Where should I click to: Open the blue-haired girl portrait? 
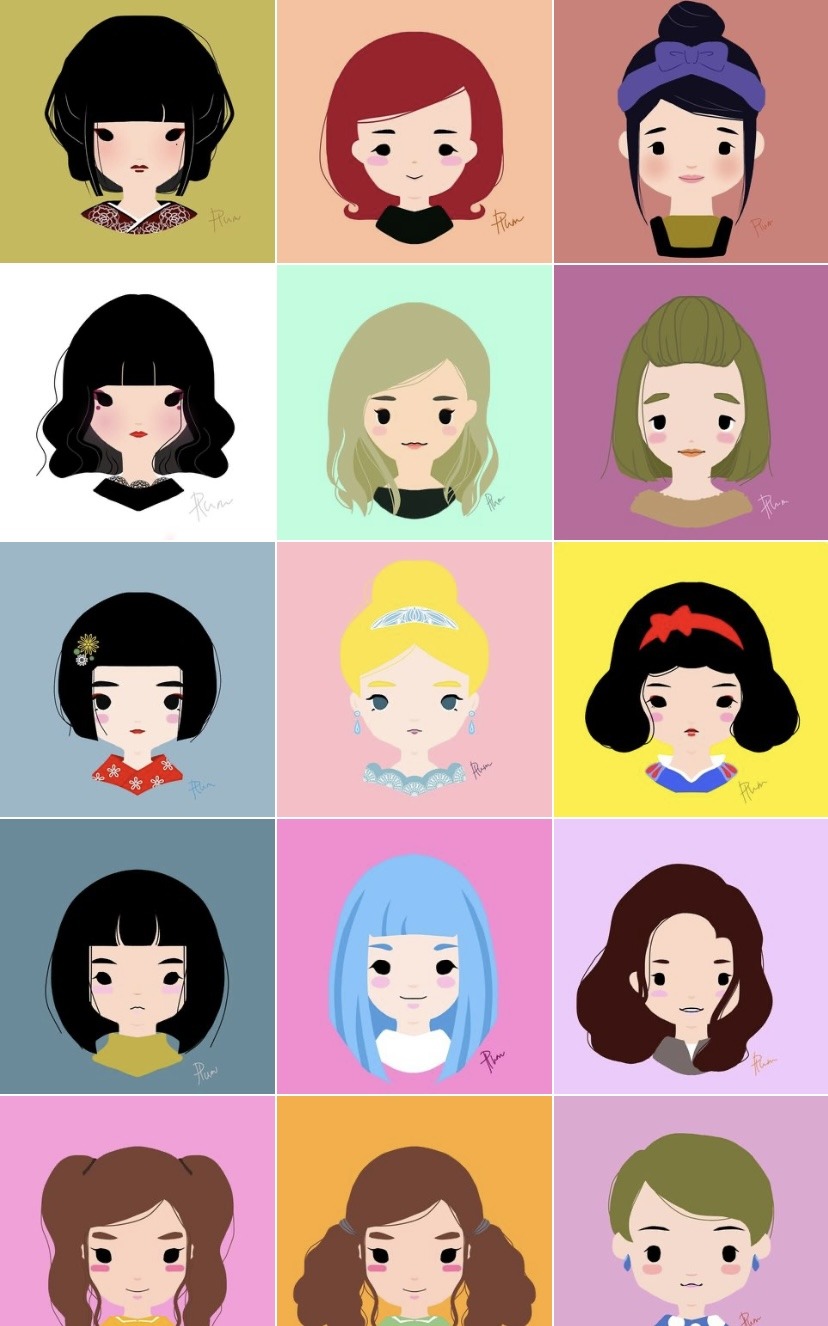[x=414, y=956]
